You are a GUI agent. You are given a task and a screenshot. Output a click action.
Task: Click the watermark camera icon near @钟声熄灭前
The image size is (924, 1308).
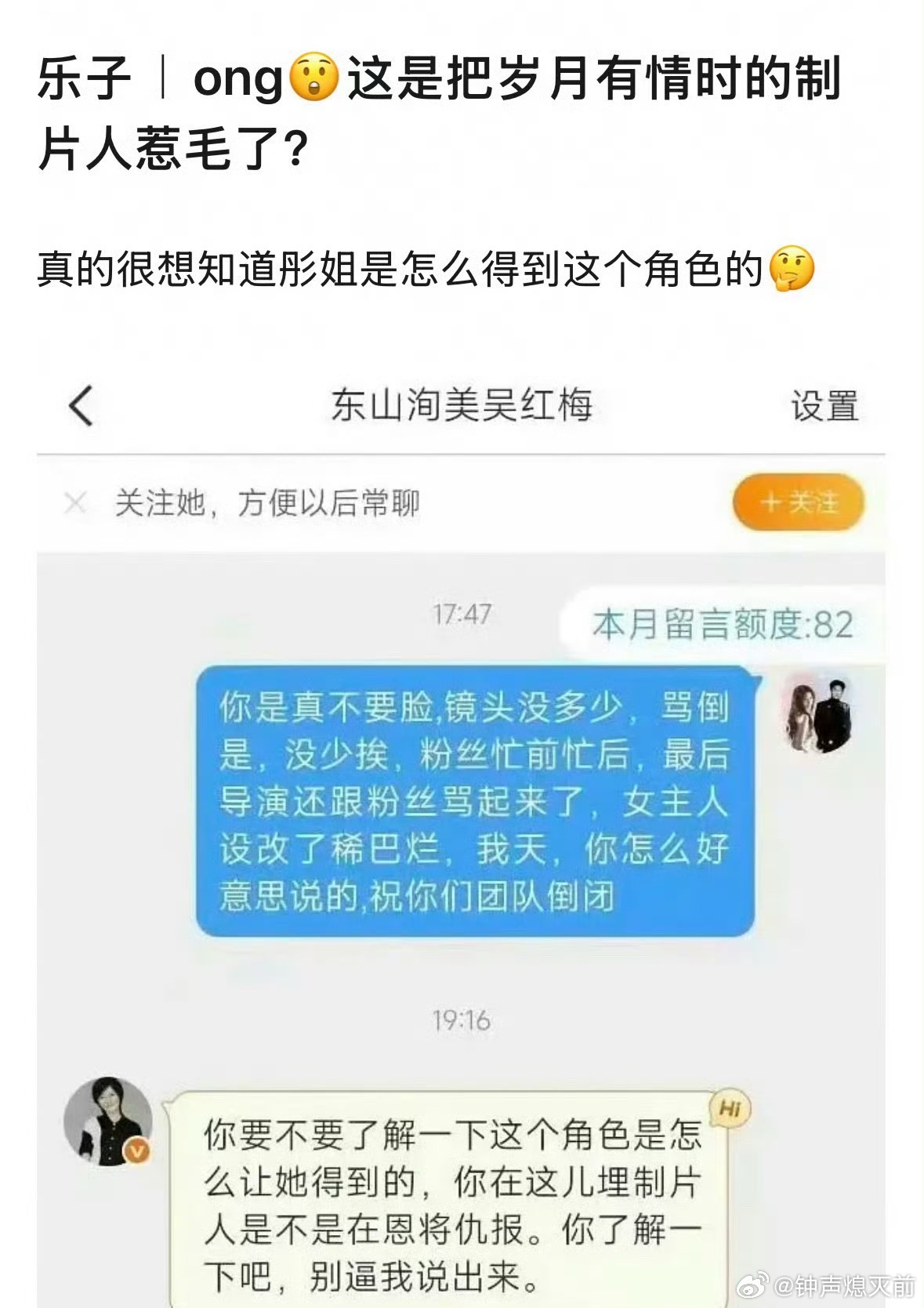click(x=752, y=1285)
